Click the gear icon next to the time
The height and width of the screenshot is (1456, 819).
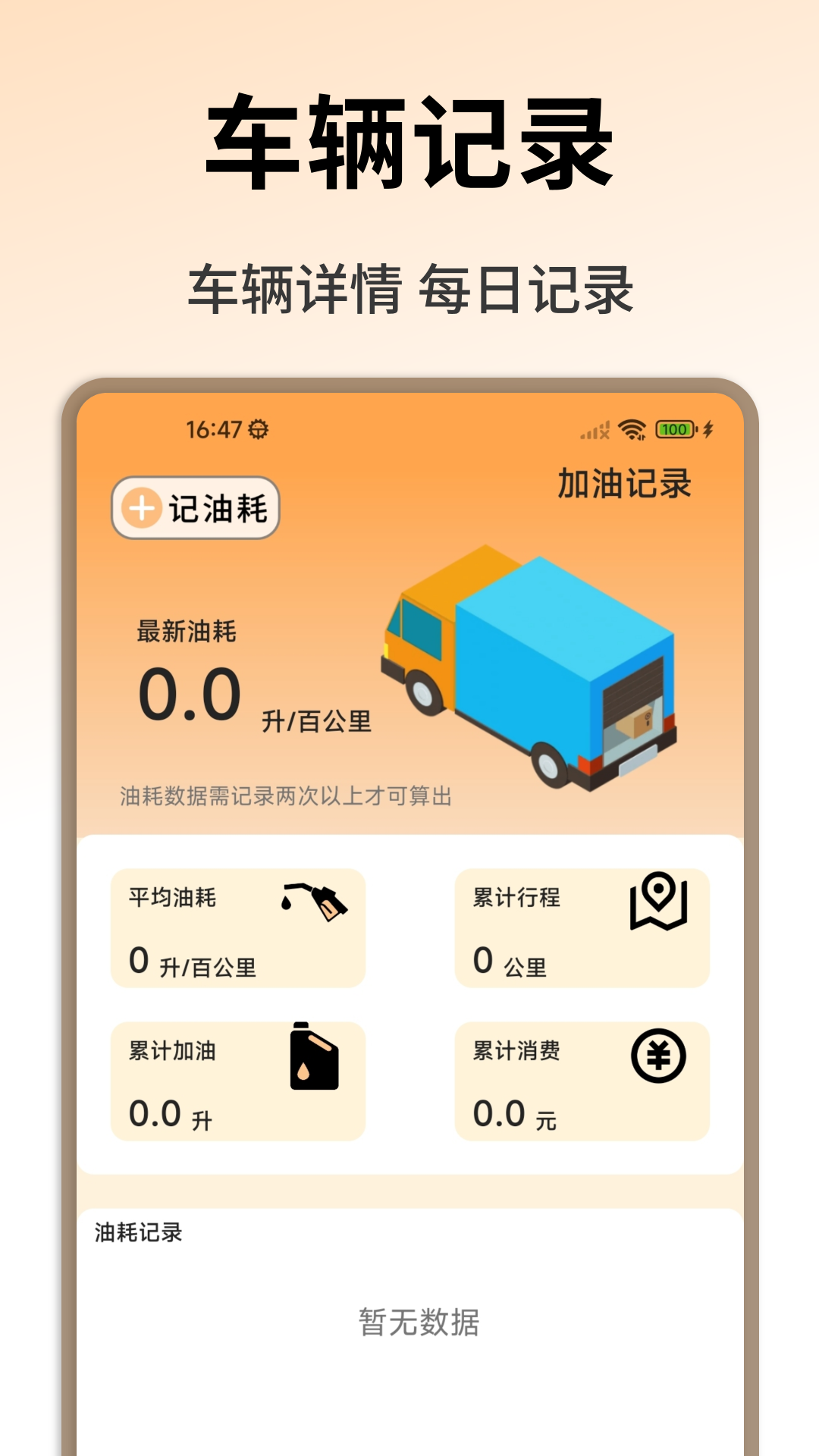click(259, 428)
